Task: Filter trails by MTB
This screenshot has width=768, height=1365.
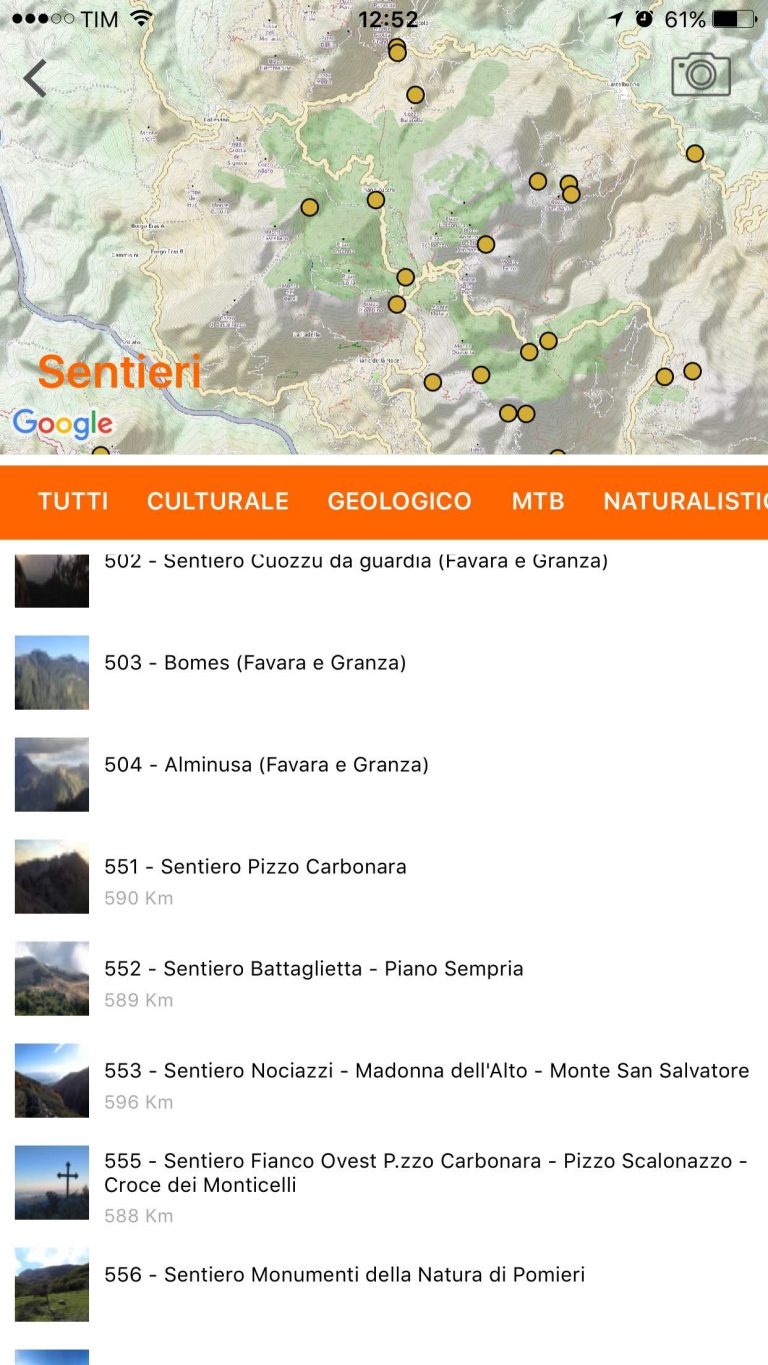Action: (538, 501)
